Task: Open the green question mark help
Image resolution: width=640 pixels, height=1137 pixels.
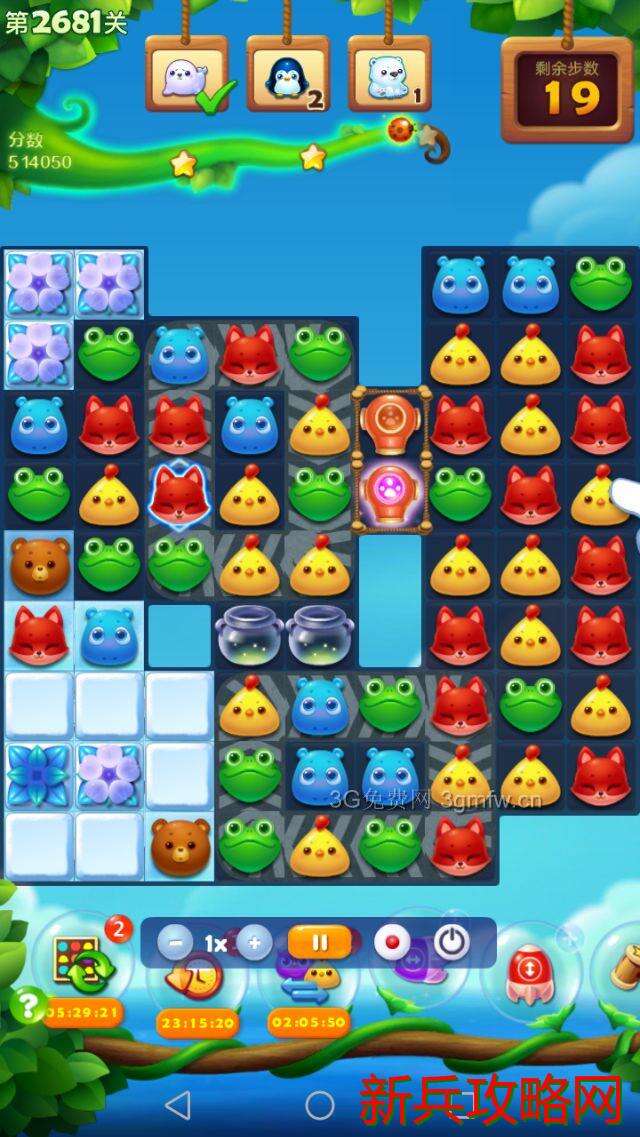Action: pyautogui.click(x=25, y=1005)
